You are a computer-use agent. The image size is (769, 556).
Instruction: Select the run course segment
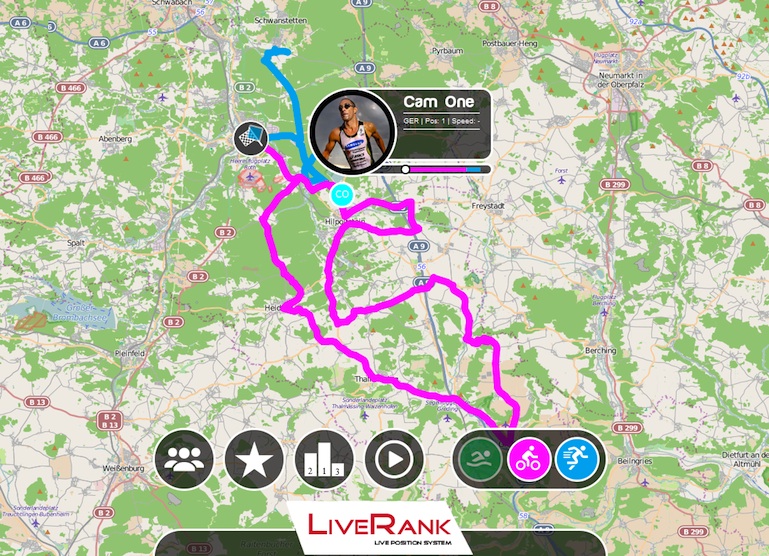(577, 460)
